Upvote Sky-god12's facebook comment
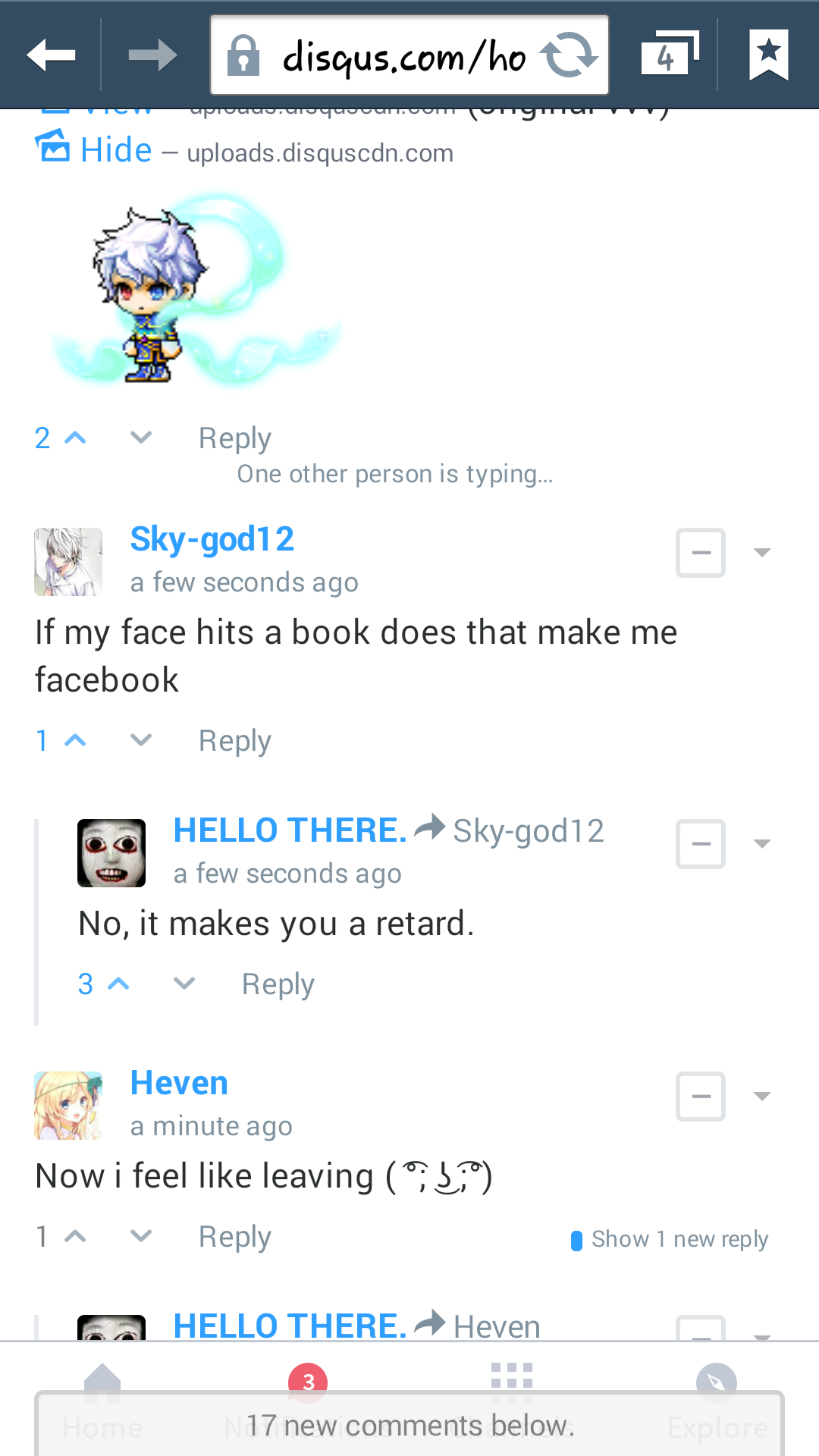 [75, 740]
